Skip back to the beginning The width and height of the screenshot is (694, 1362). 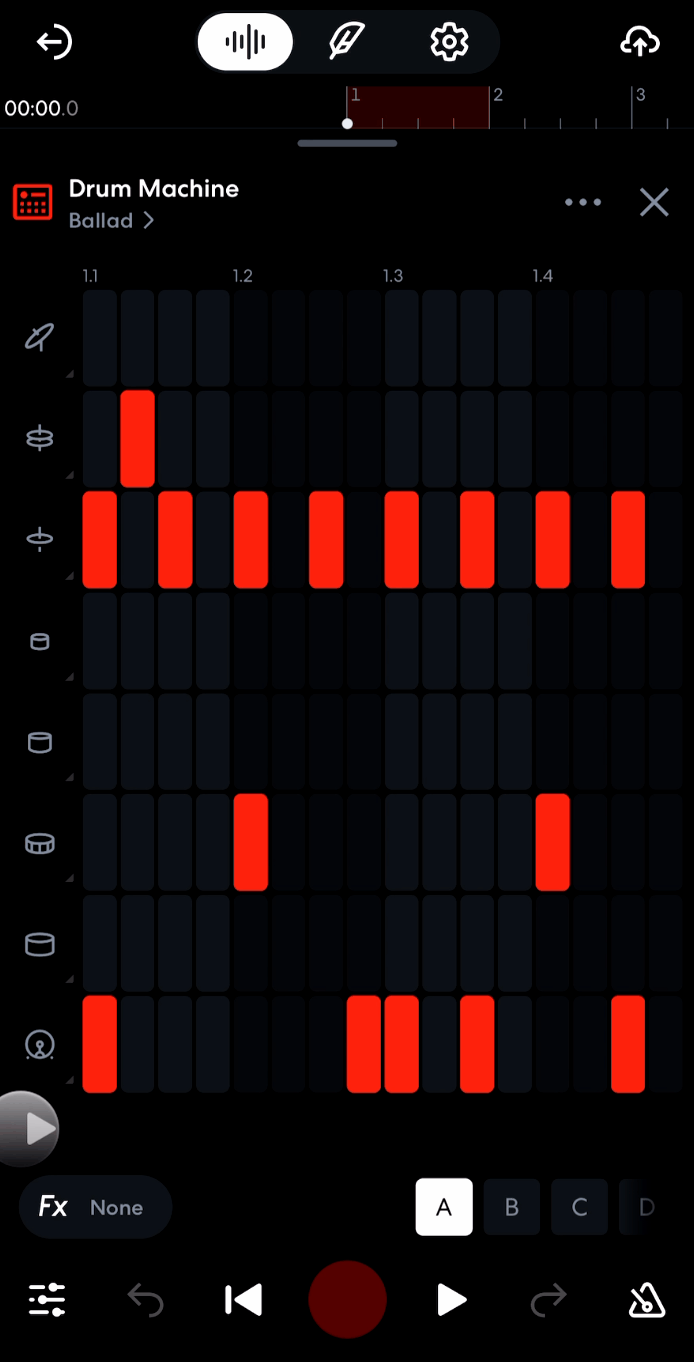243,1299
